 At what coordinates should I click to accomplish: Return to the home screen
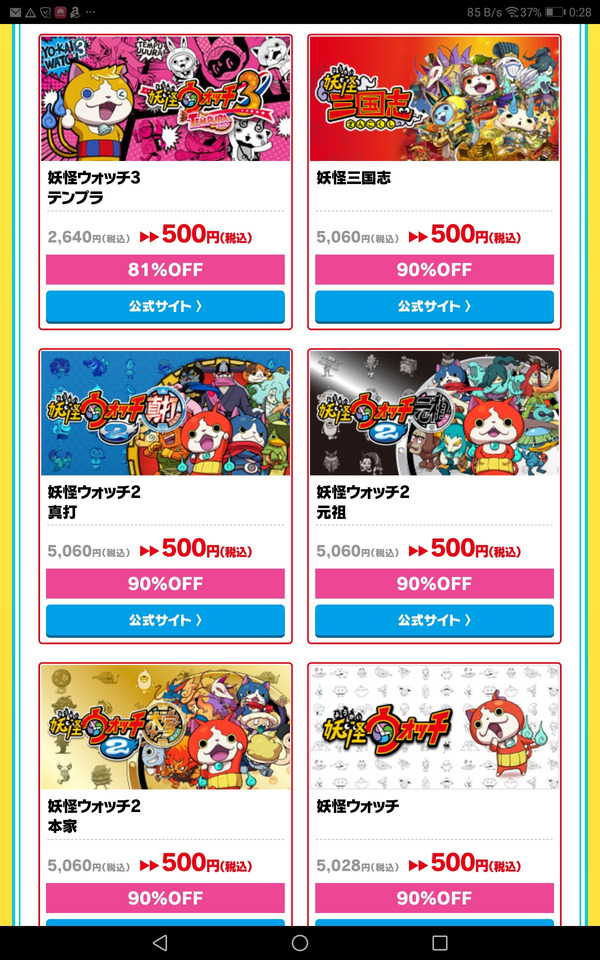(300, 943)
